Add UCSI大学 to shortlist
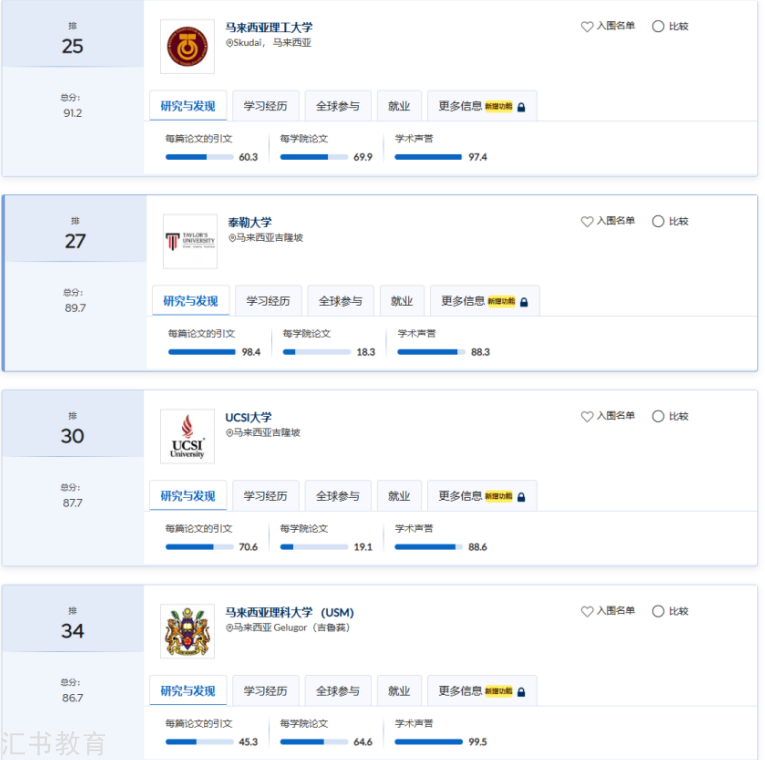This screenshot has height=760, width=765. (607, 416)
